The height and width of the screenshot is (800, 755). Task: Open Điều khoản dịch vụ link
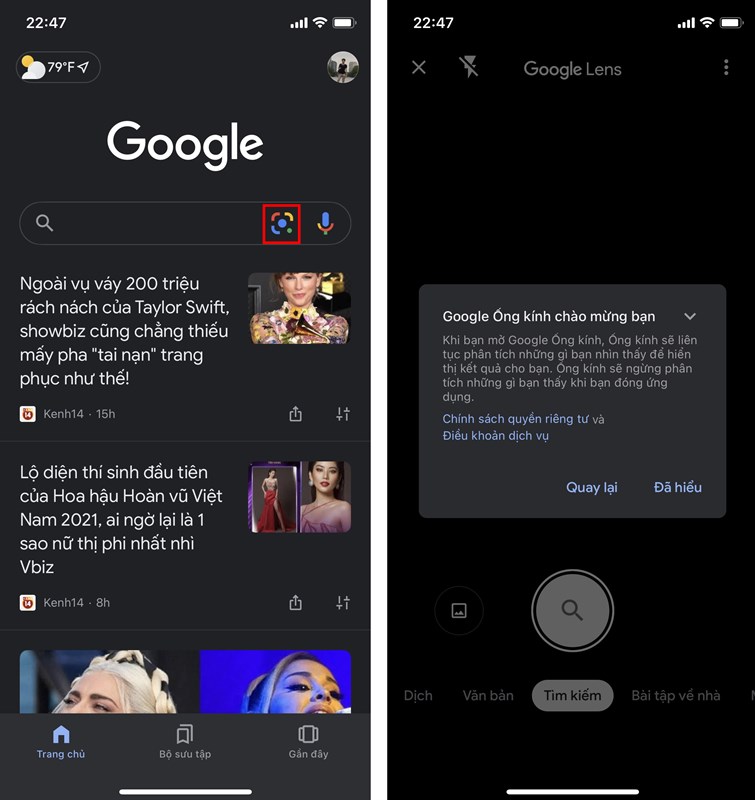[496, 436]
